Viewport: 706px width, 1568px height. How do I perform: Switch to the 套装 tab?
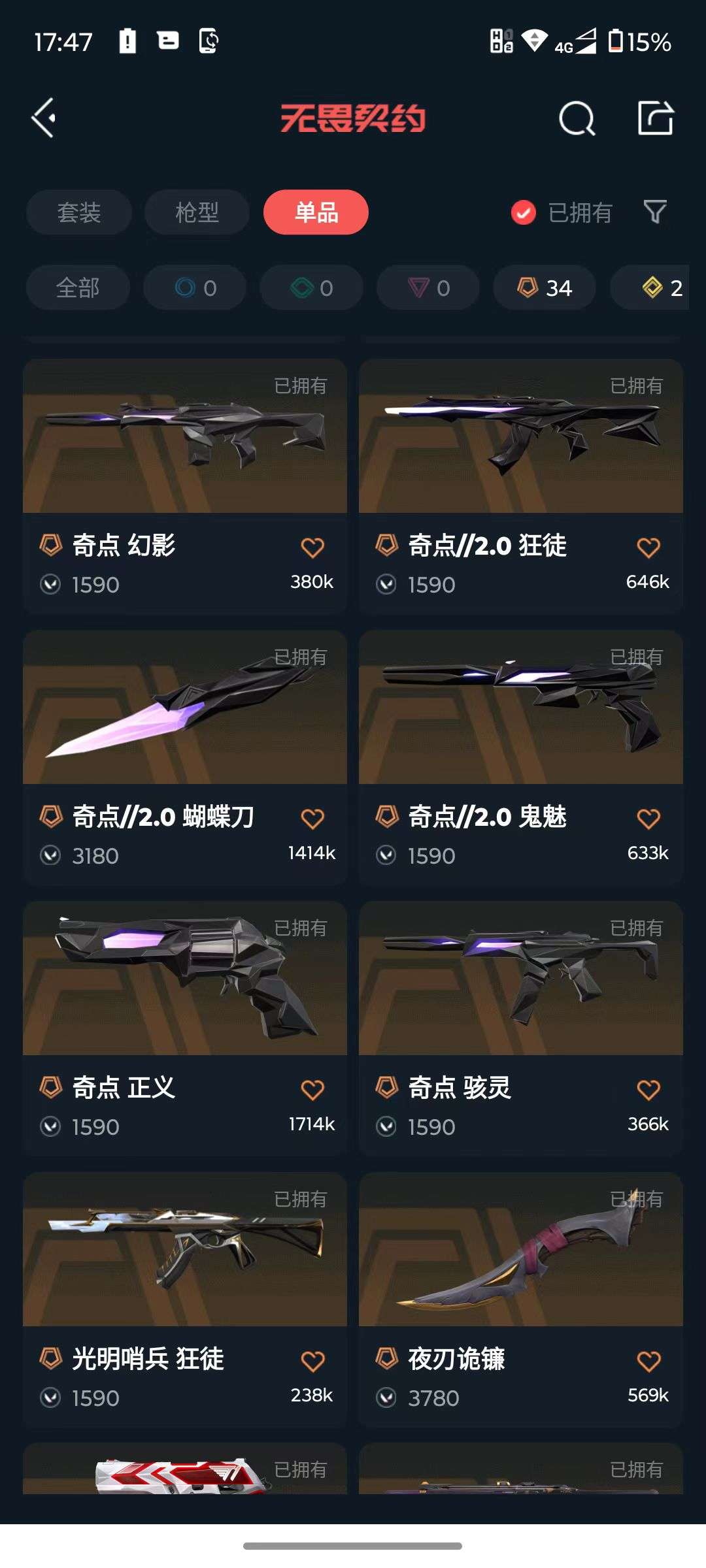tap(78, 212)
